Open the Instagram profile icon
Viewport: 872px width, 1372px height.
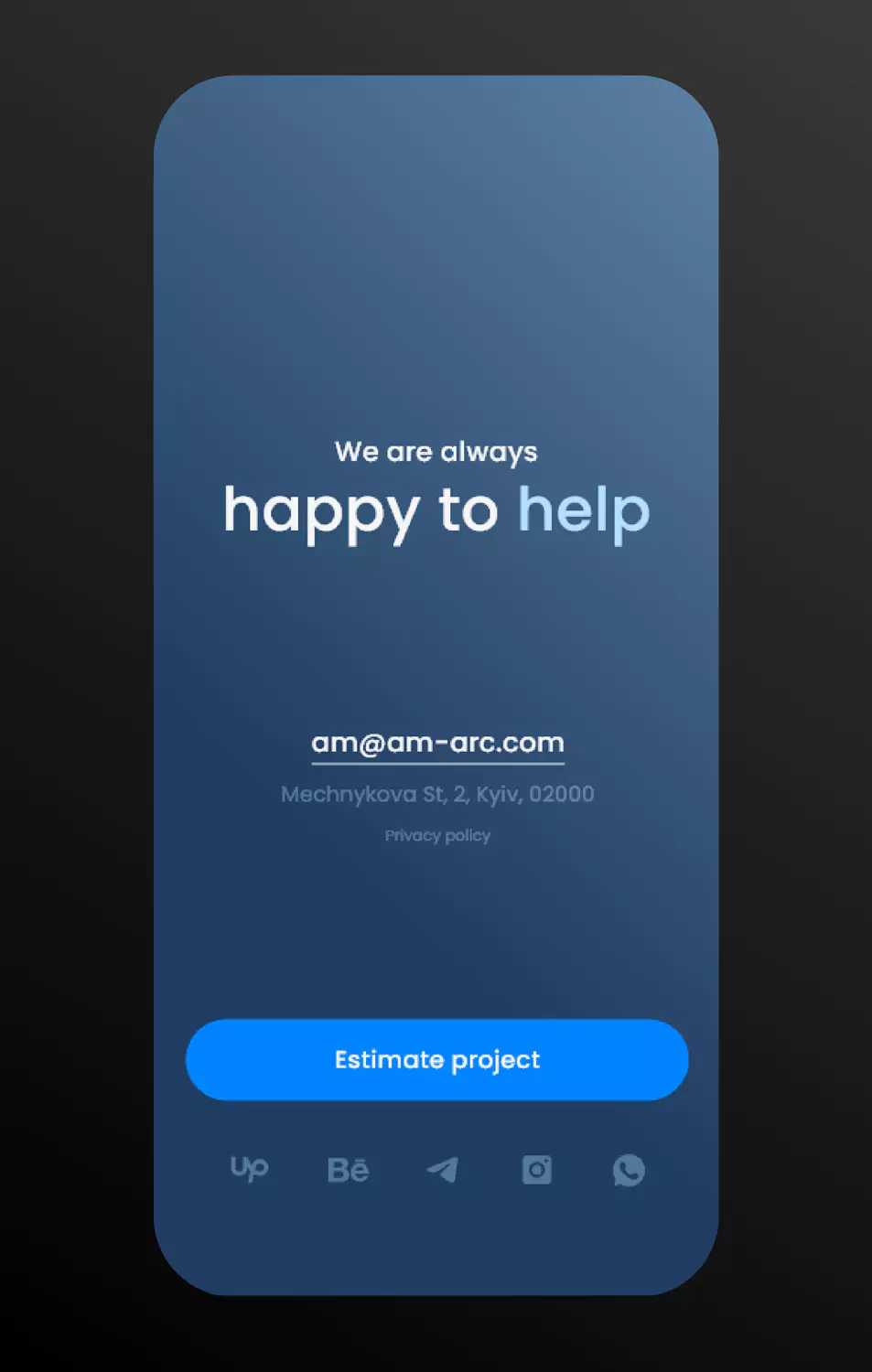(537, 1170)
